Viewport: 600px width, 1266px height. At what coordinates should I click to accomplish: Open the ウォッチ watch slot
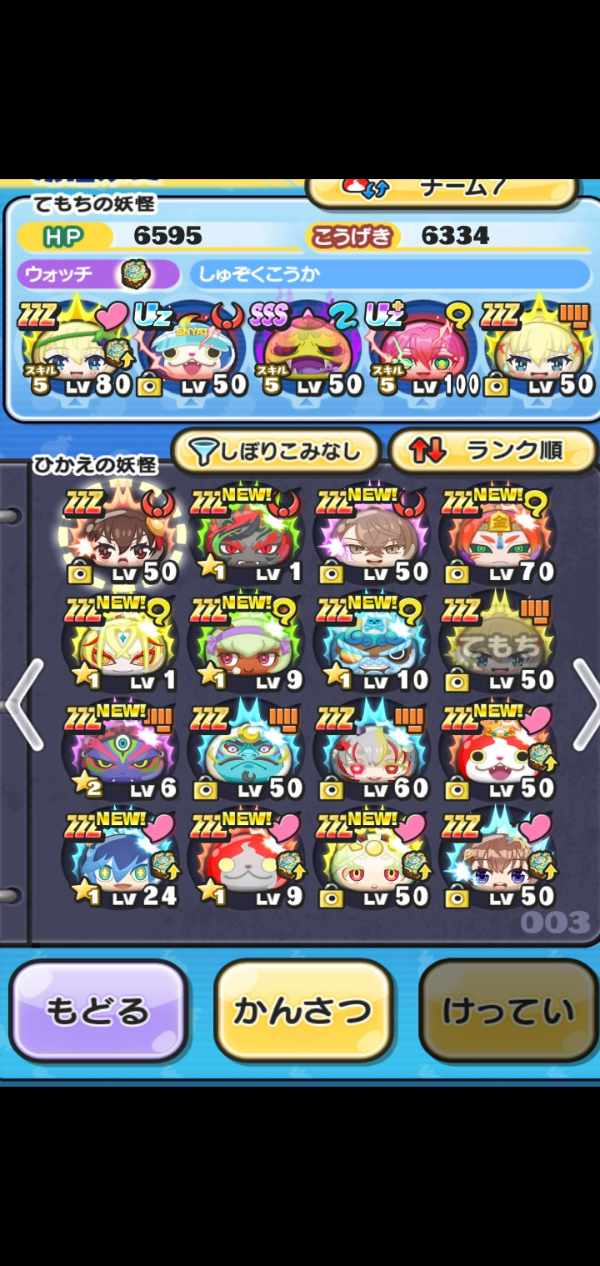98,274
